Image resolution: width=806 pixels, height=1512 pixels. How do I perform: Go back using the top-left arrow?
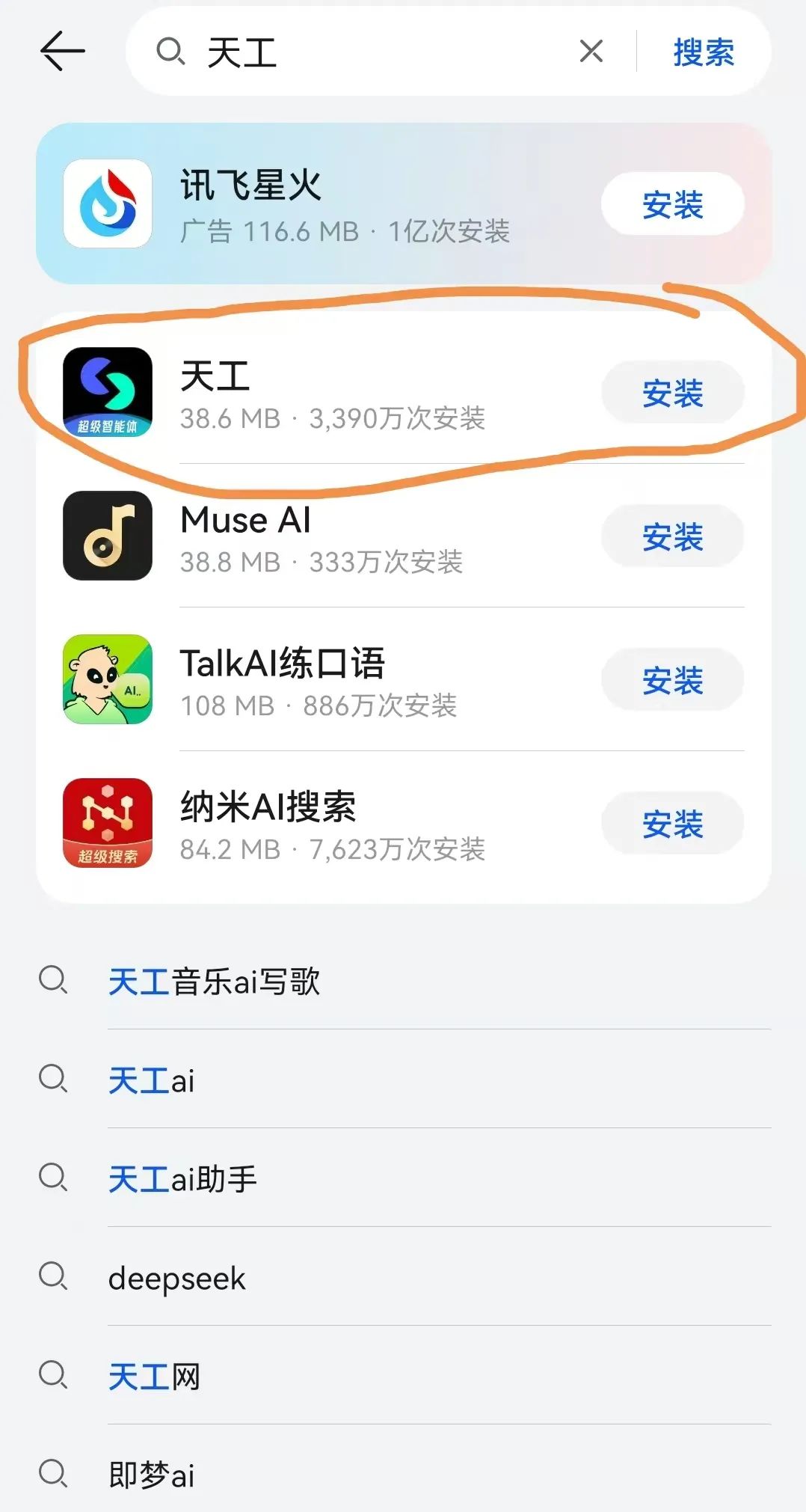click(x=62, y=52)
